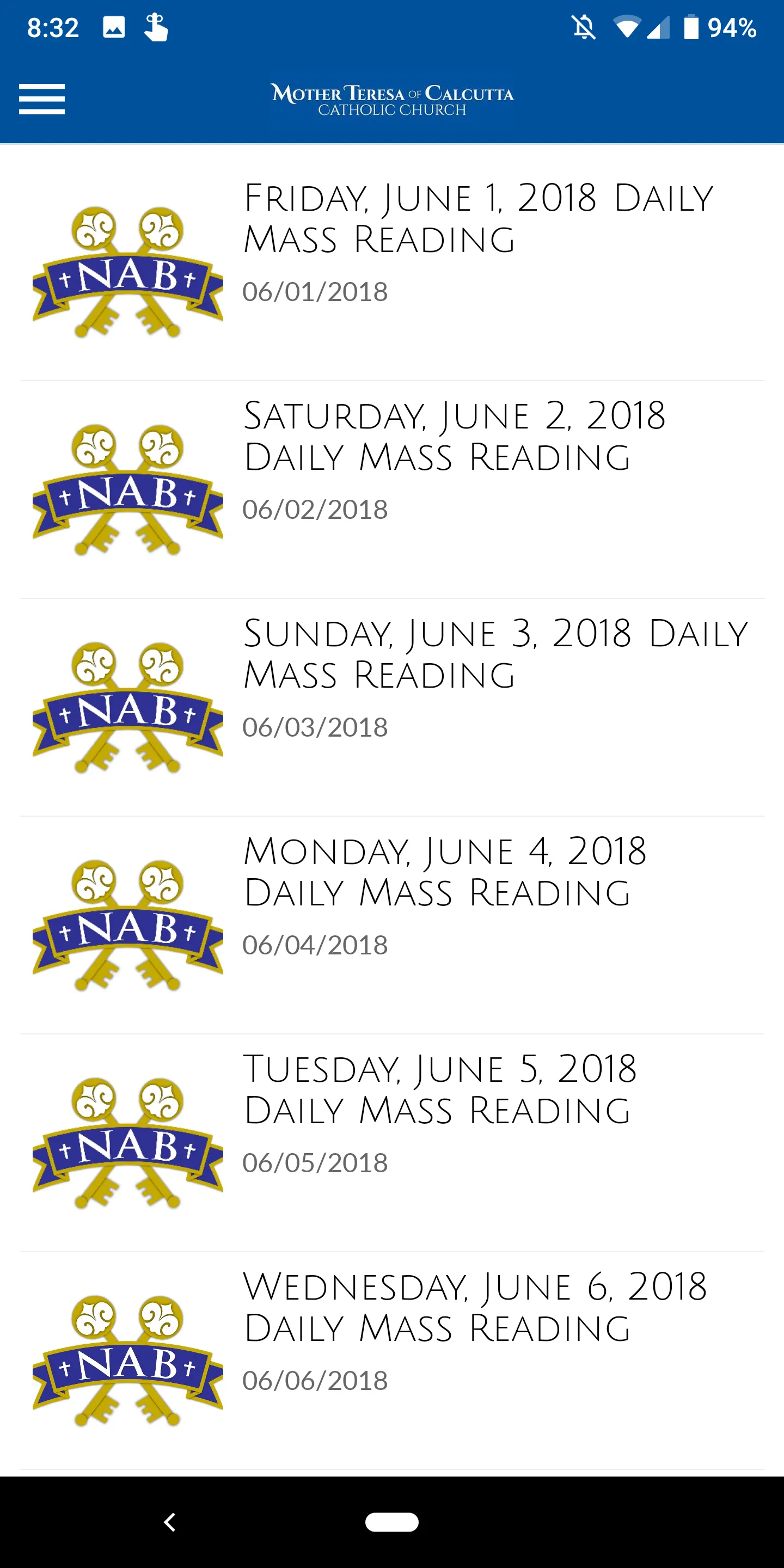Viewport: 784px width, 1568px height.
Task: Open Saturday, June 2, 2018 Daily Mass Reading
Action: click(x=392, y=490)
